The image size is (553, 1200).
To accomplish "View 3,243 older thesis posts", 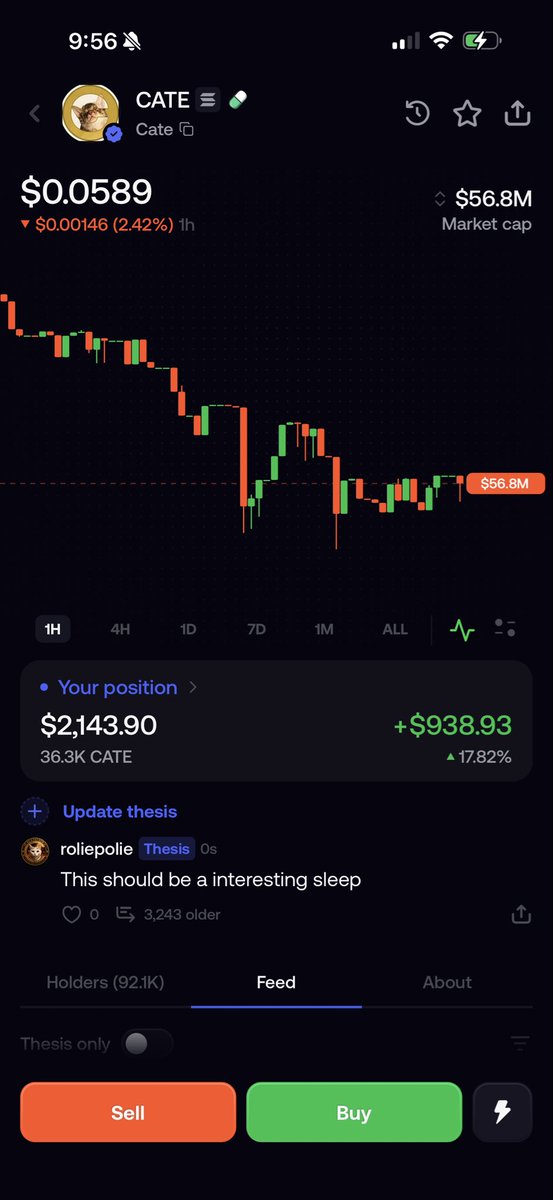I will coord(168,914).
